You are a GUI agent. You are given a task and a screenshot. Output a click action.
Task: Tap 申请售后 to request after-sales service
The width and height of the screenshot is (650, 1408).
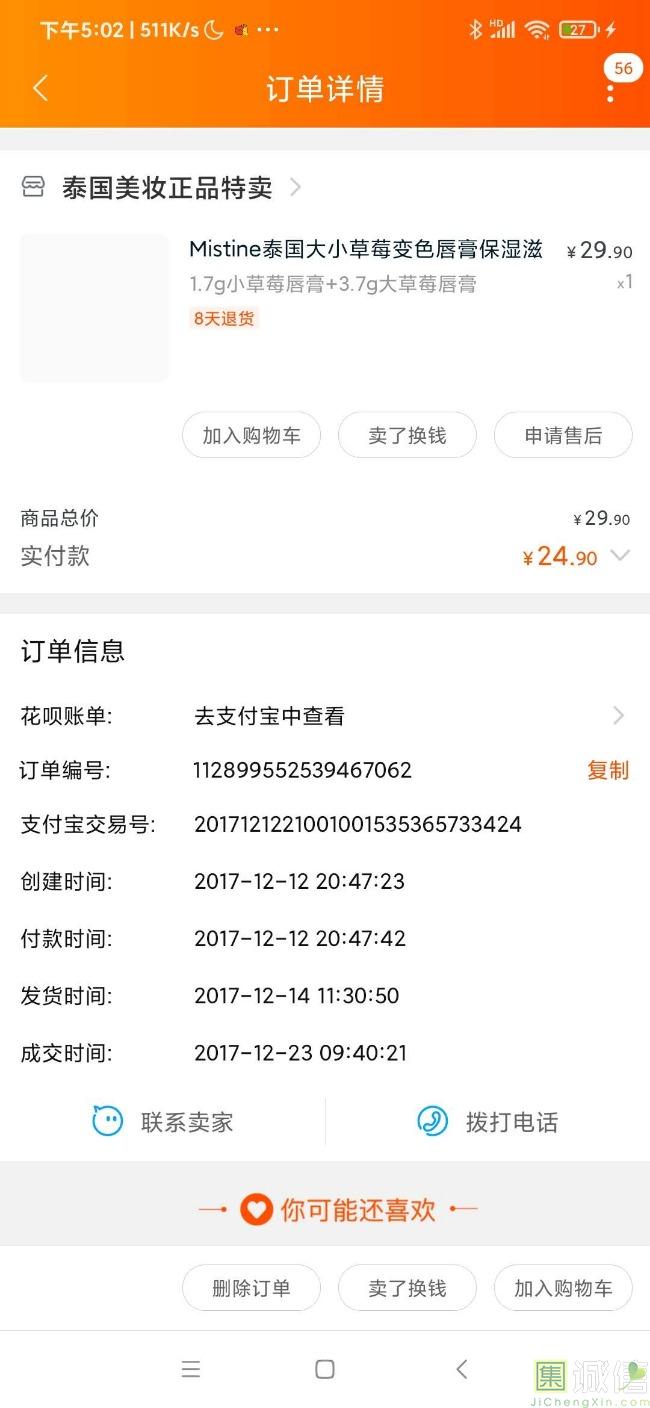coord(563,435)
